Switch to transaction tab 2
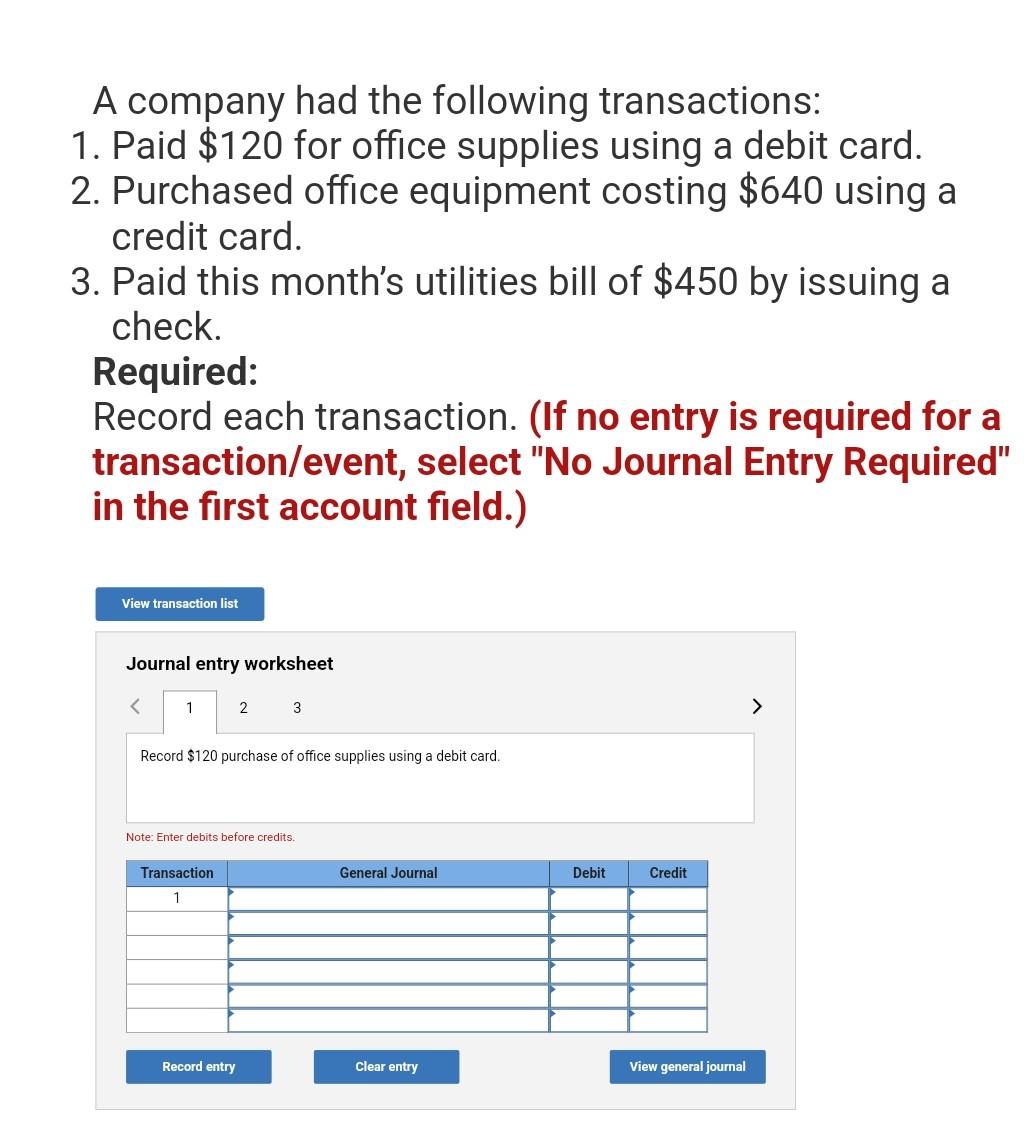 tap(243, 707)
